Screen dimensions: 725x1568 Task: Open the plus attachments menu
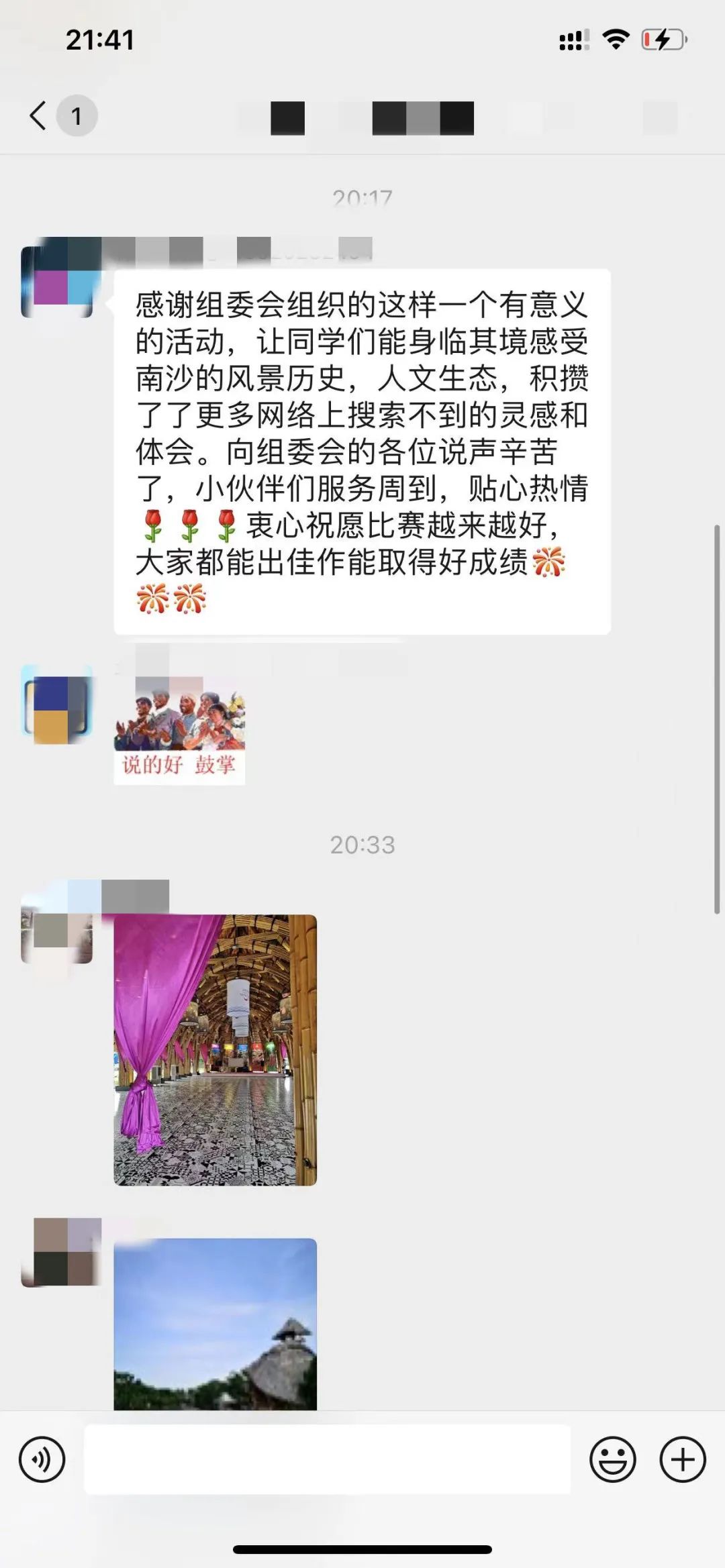pos(683,1459)
